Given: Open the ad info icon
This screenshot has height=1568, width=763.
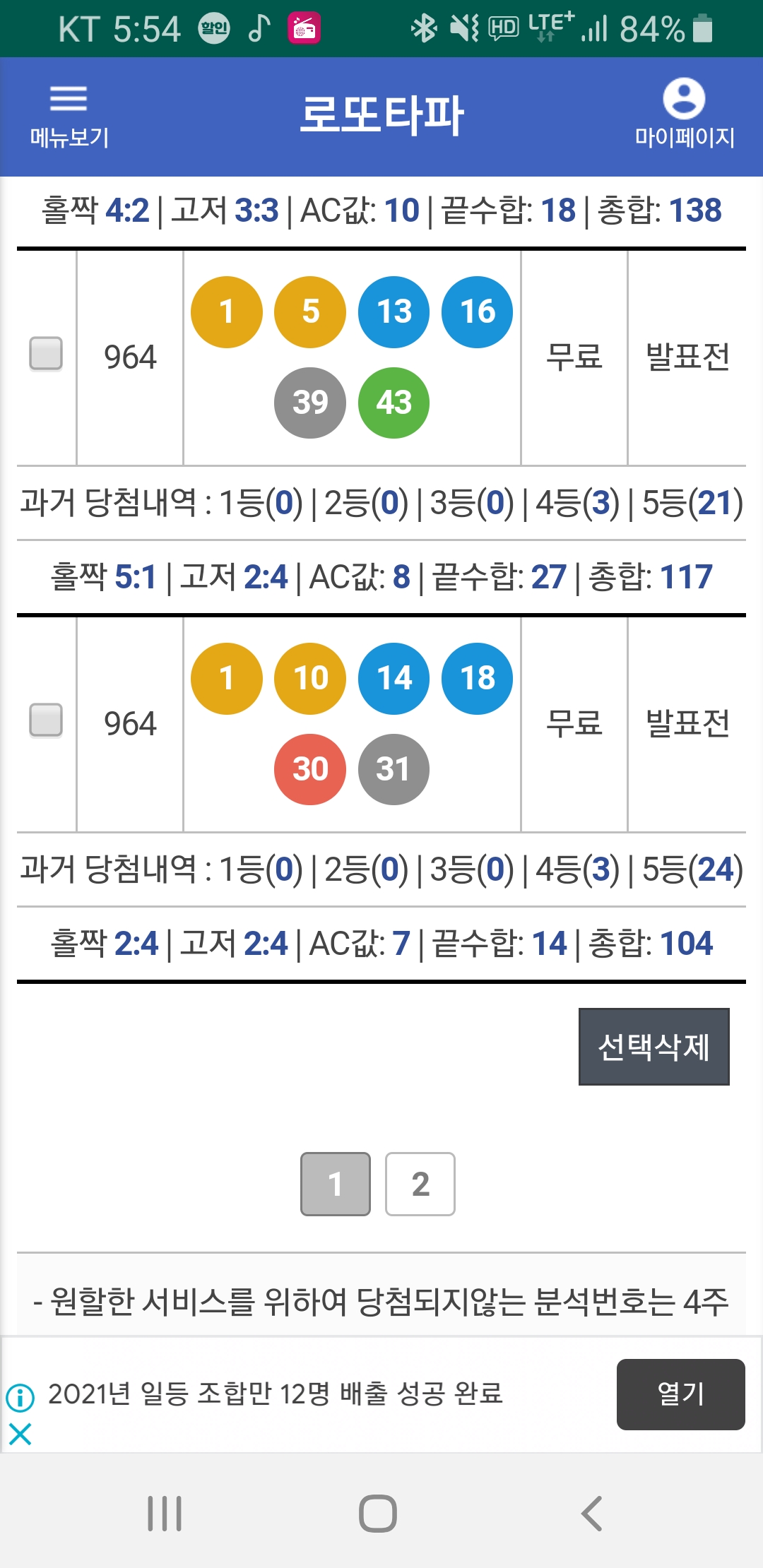Looking at the screenshot, I should [20, 1397].
